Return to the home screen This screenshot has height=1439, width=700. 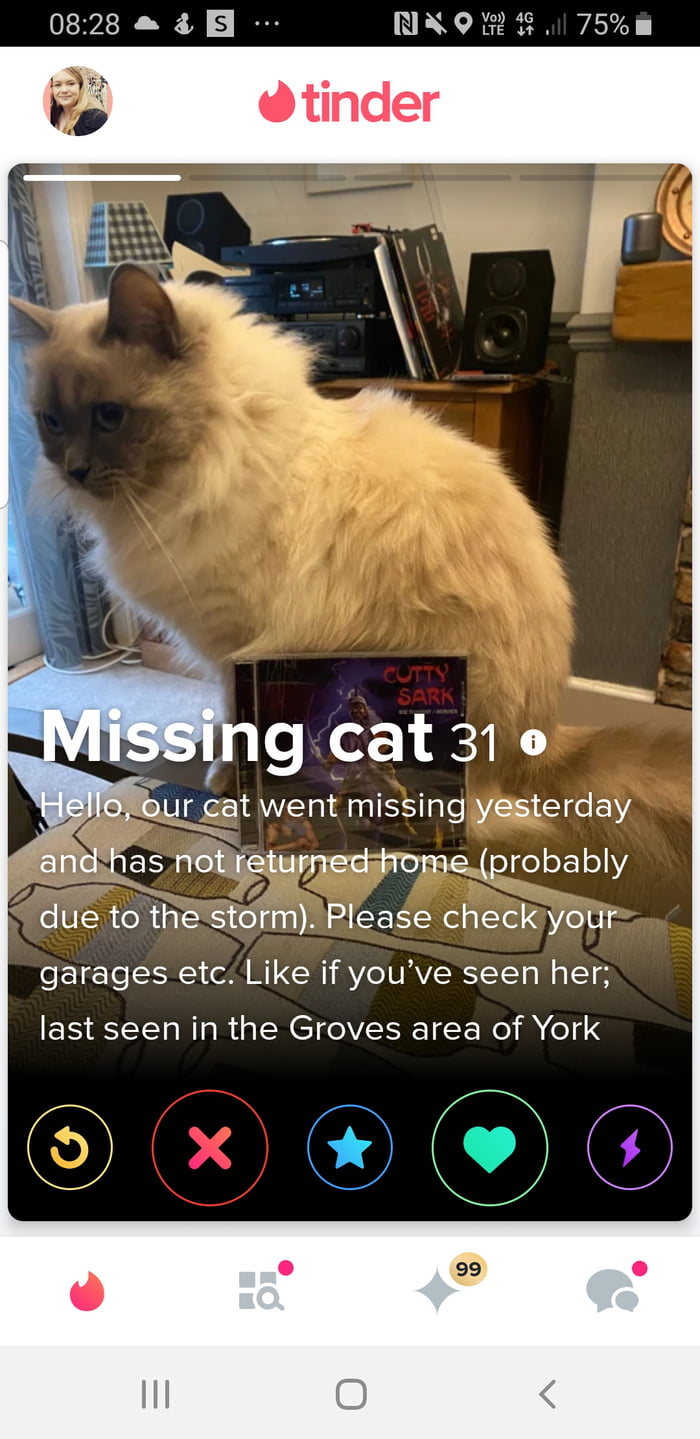pos(351,1393)
